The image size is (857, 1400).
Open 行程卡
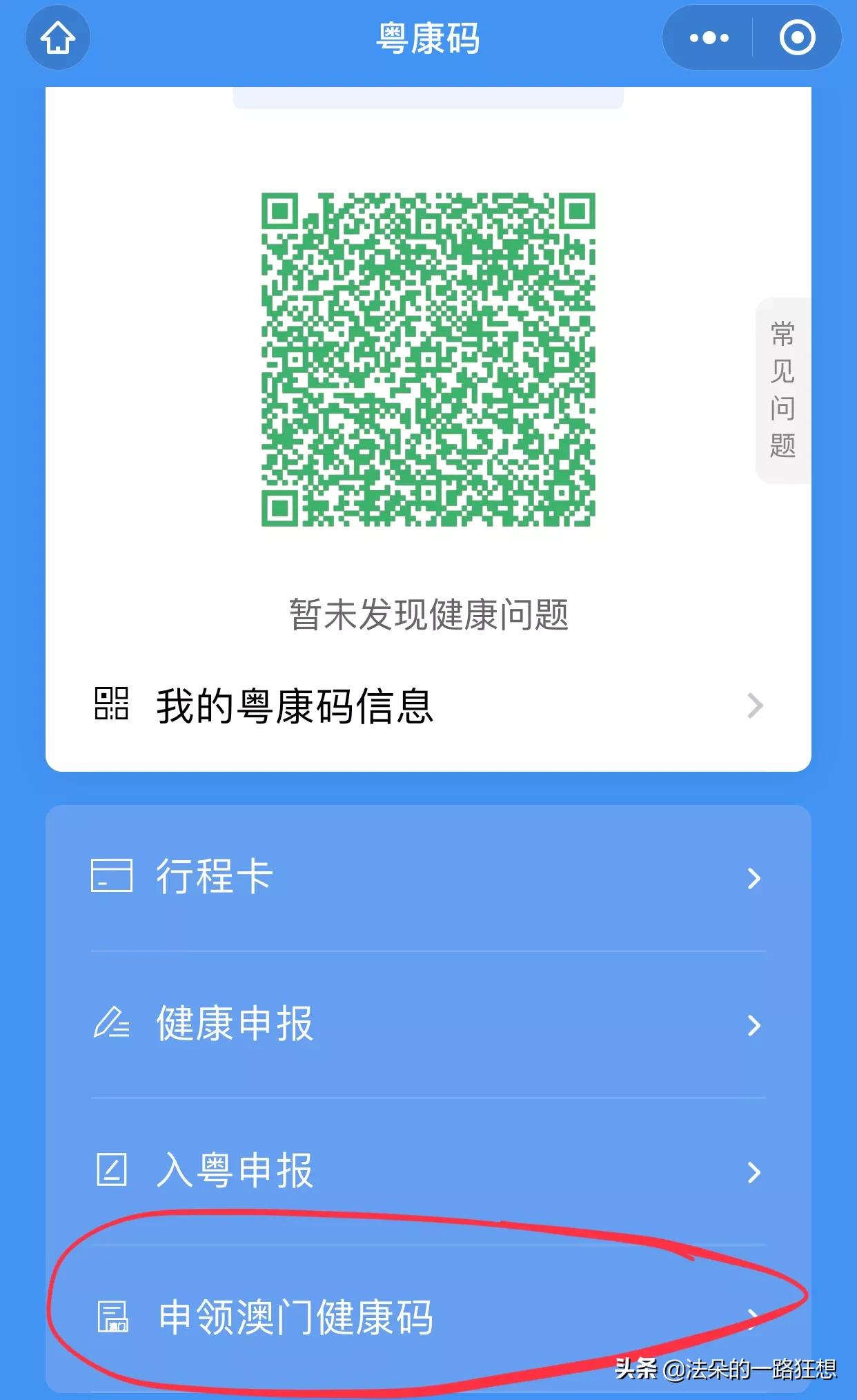428,877
